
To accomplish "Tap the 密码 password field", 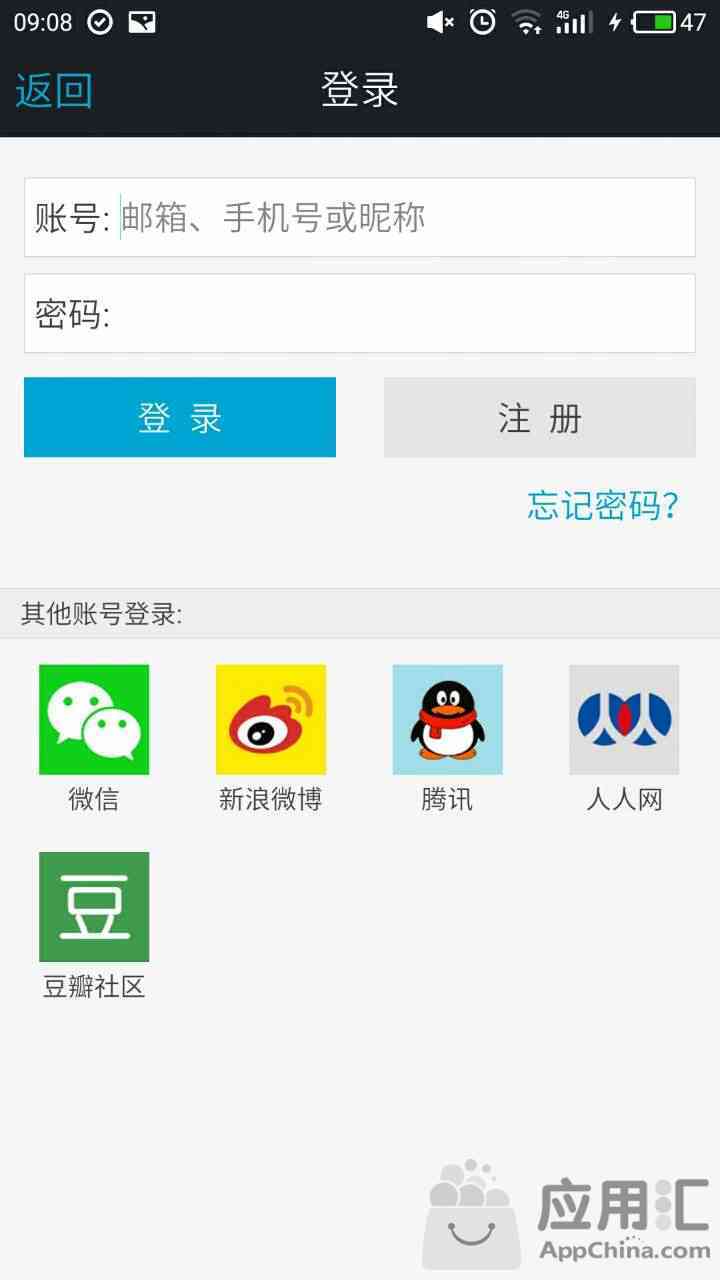I will coord(400,314).
